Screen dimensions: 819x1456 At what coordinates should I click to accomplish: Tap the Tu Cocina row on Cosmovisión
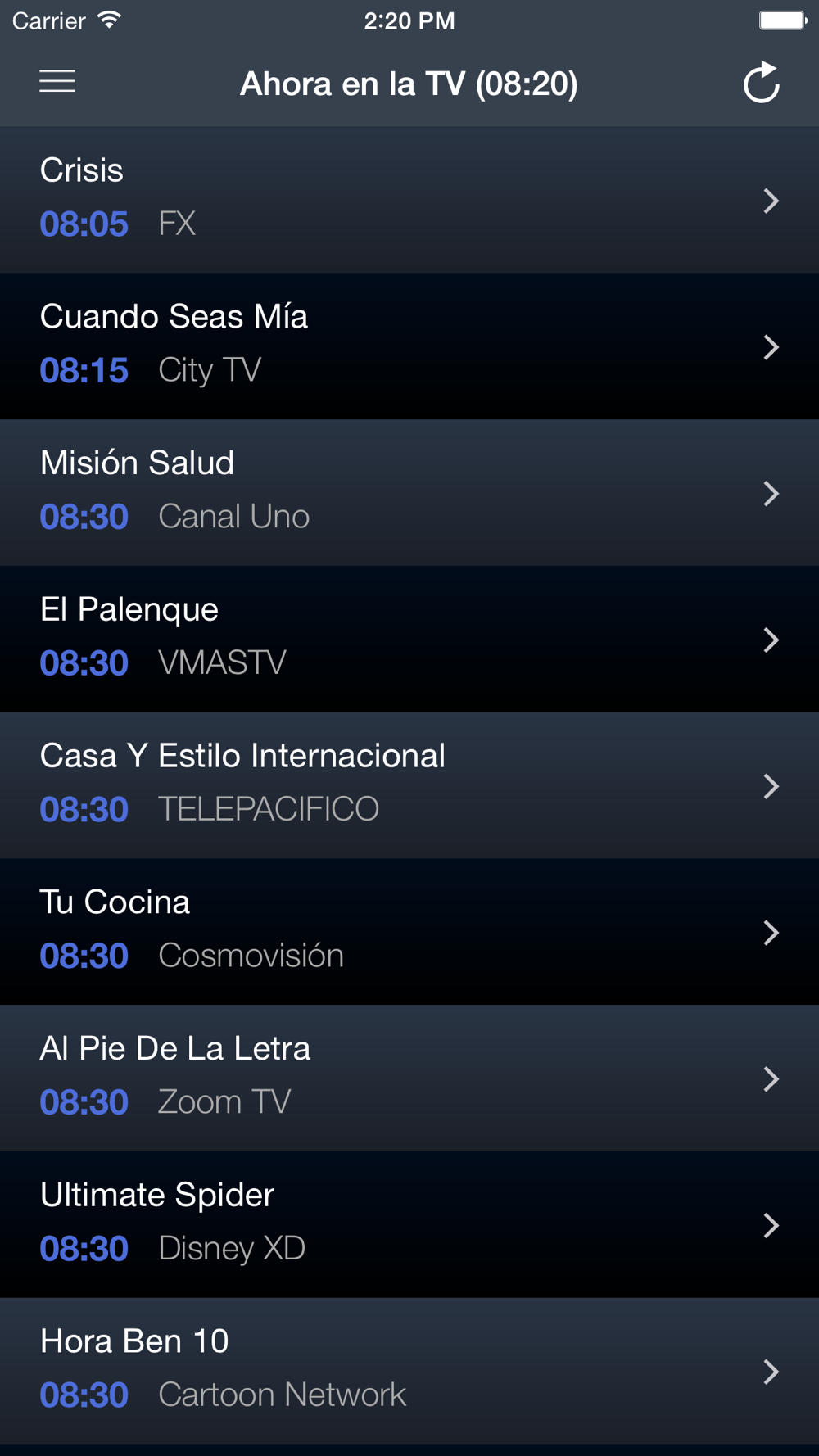pos(409,931)
